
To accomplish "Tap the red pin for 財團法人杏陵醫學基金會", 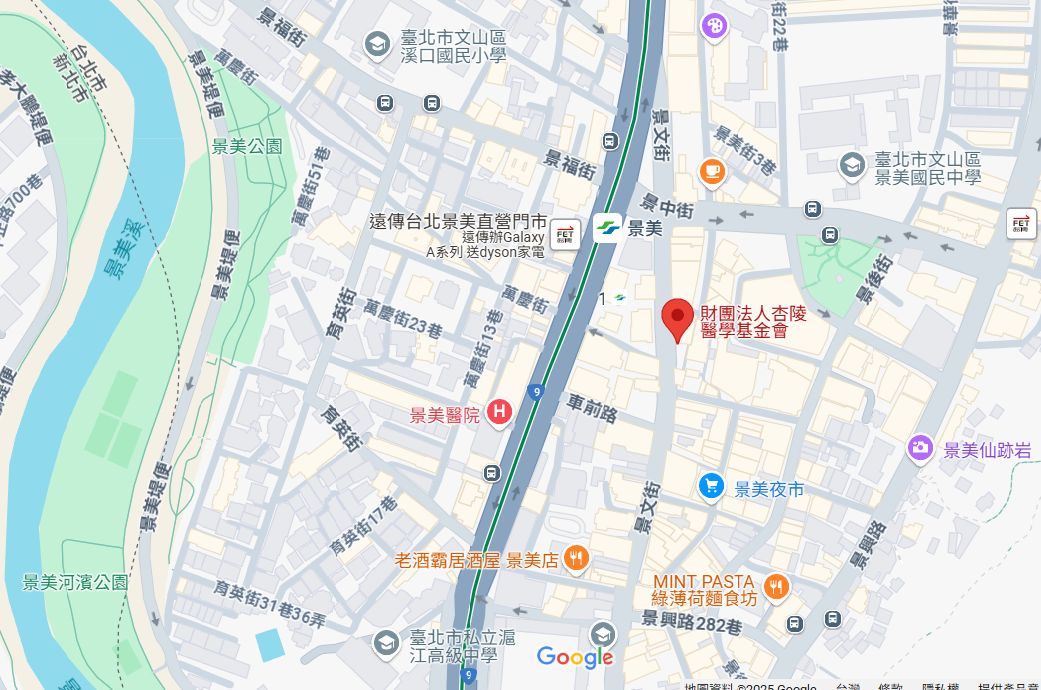I will tap(678, 320).
